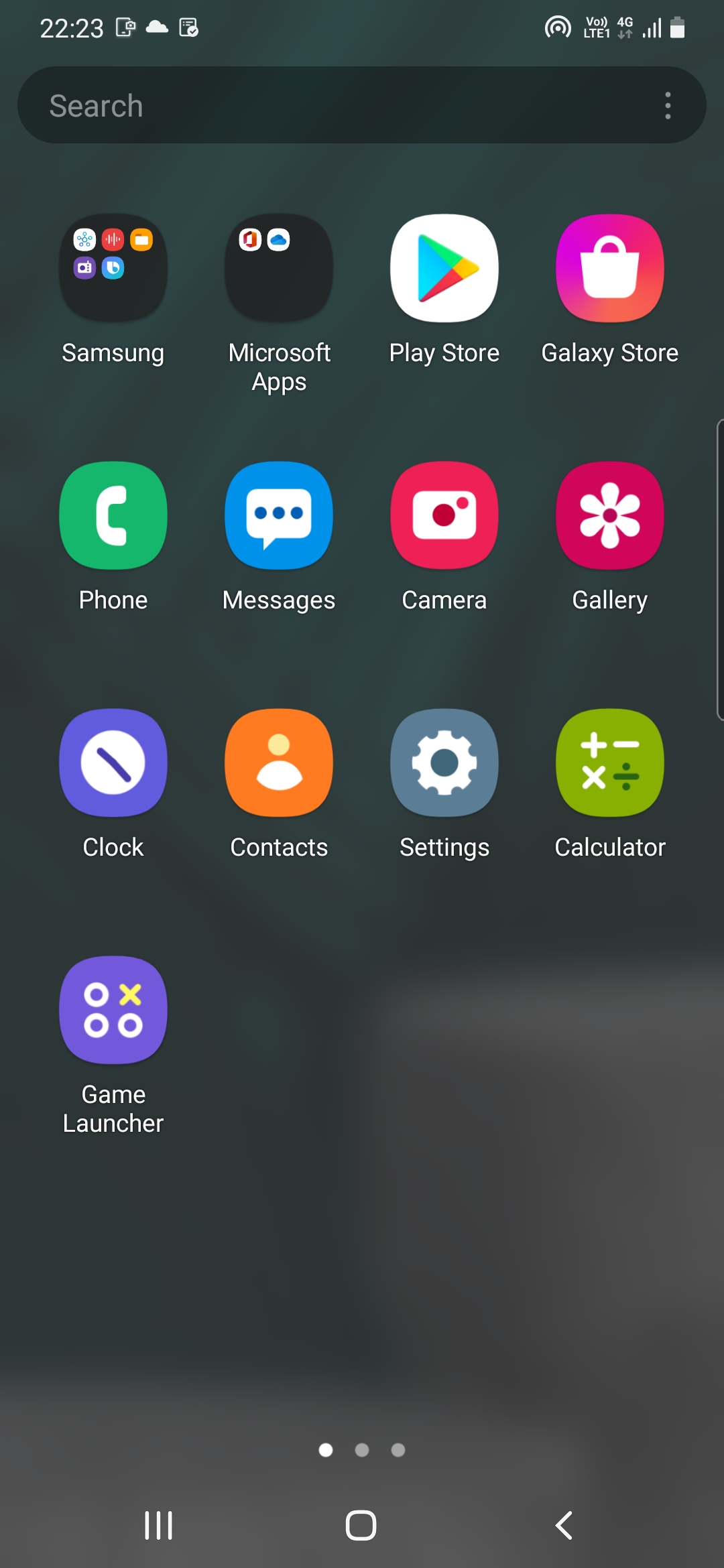Launch Game Launcher
The image size is (724, 1568).
pos(113,1010)
